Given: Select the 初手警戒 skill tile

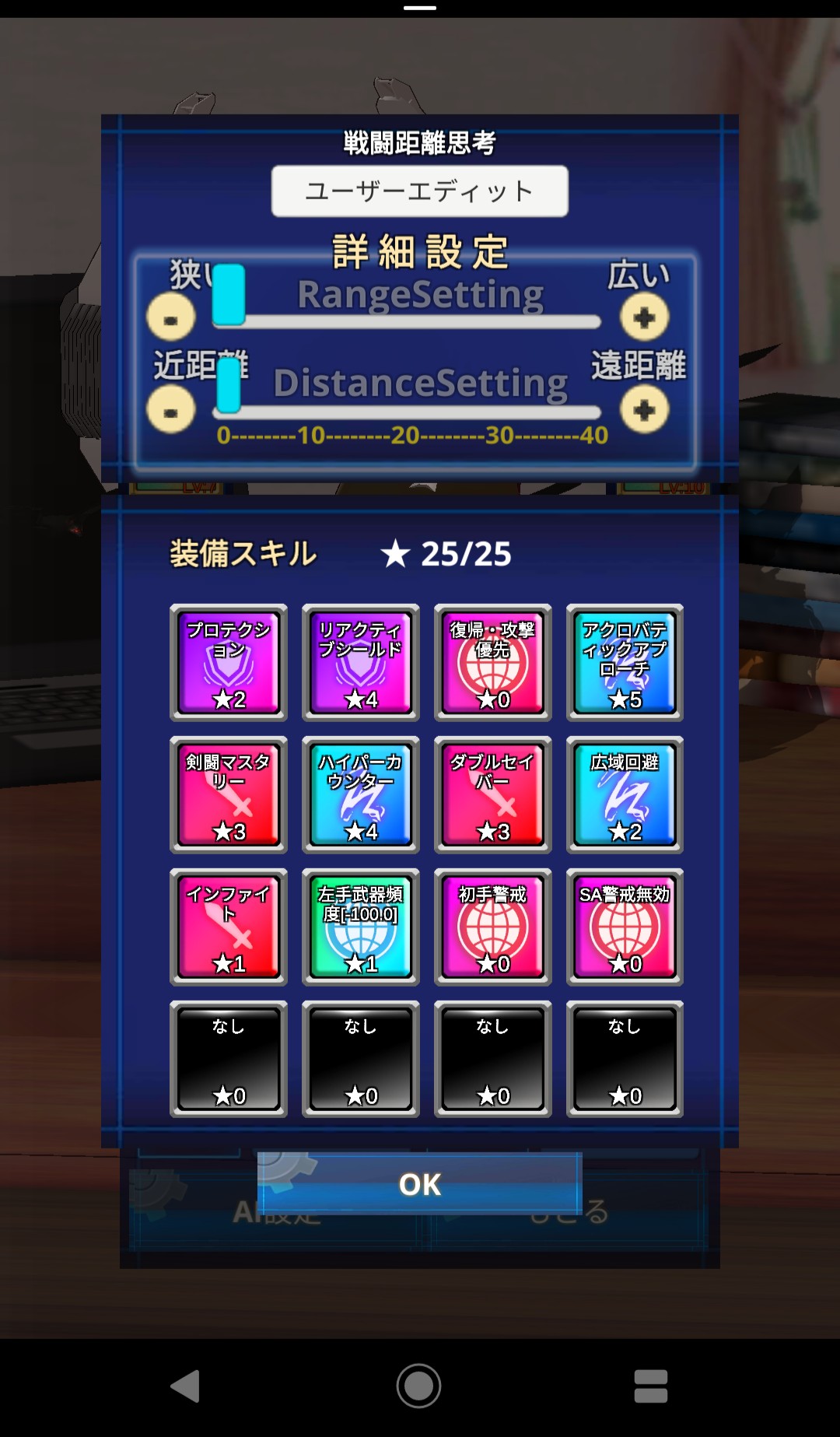Looking at the screenshot, I should 493,927.
